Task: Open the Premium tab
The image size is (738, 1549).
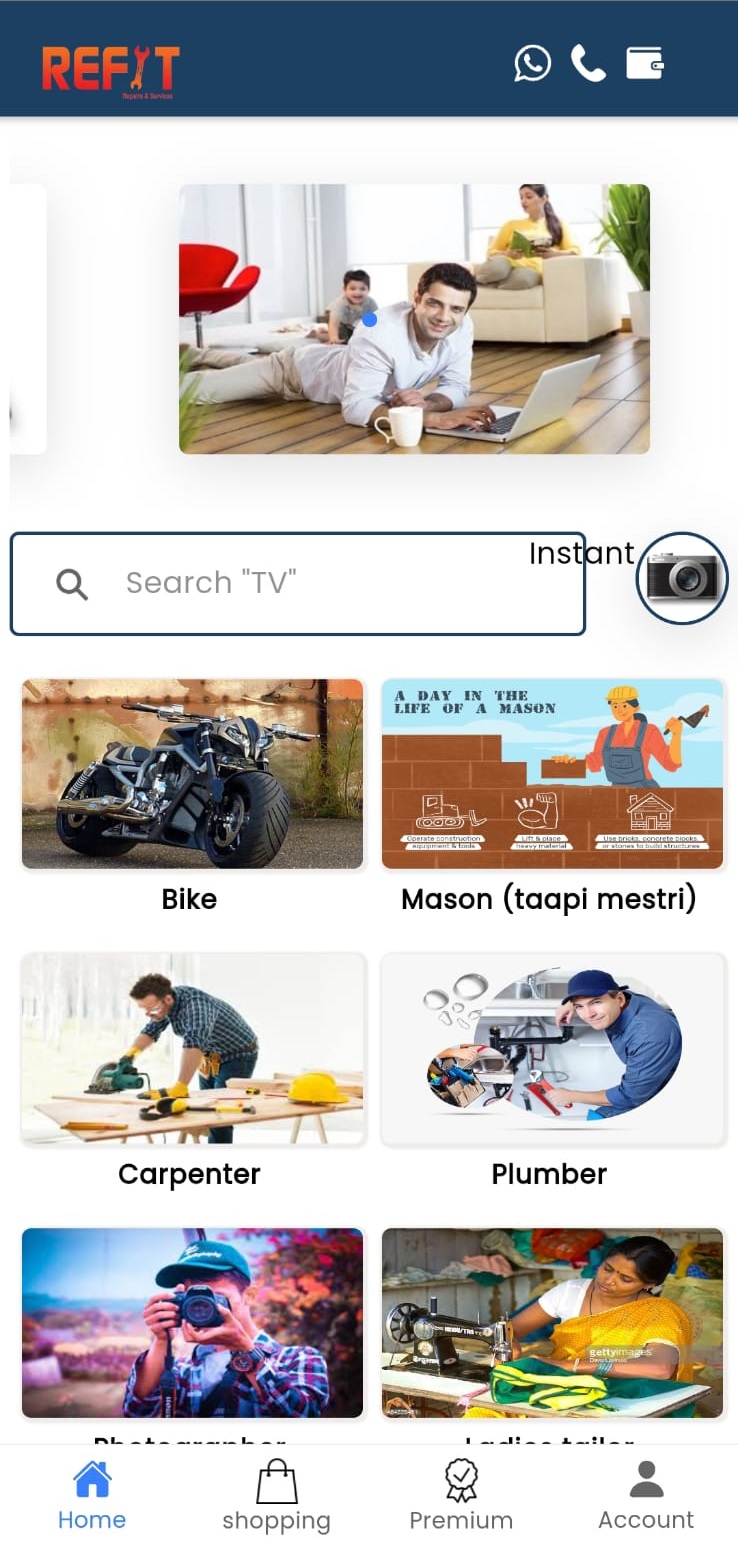Action: pos(461,1496)
